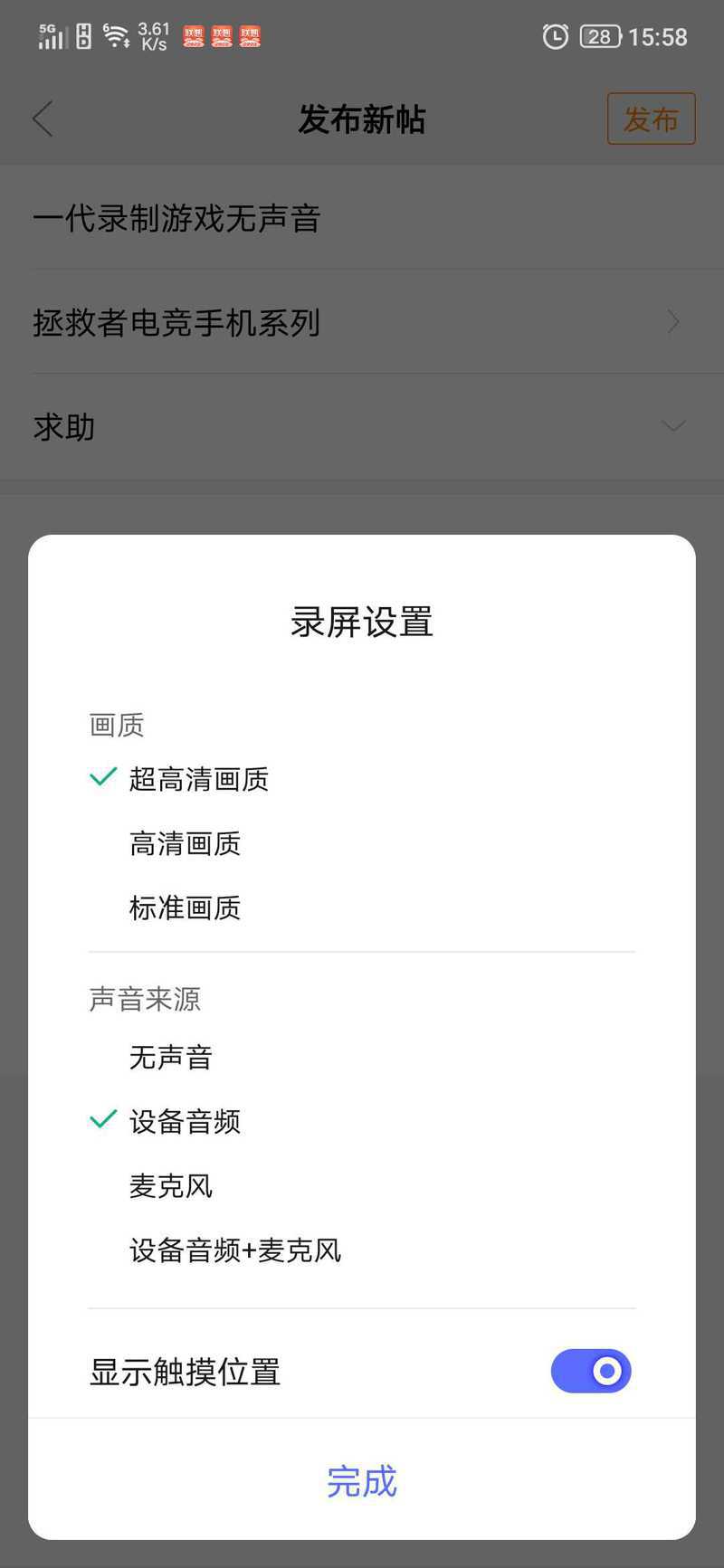724x1568 pixels.
Task: Turn off 显示触摸位置 switch
Action: point(590,1371)
